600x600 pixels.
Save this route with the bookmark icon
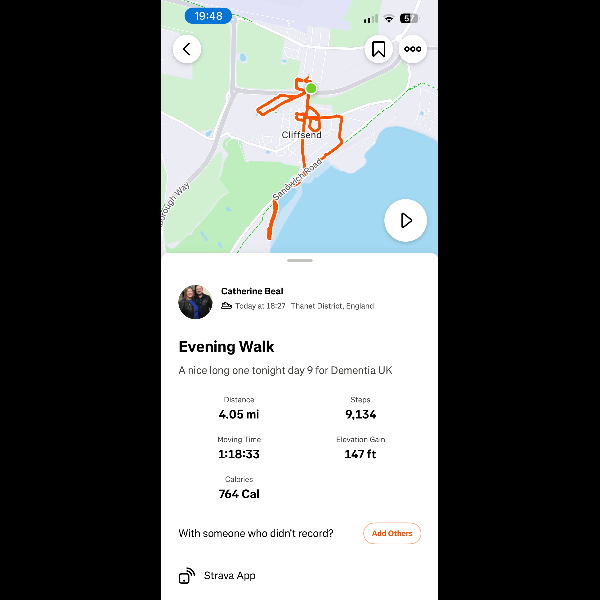(x=378, y=49)
